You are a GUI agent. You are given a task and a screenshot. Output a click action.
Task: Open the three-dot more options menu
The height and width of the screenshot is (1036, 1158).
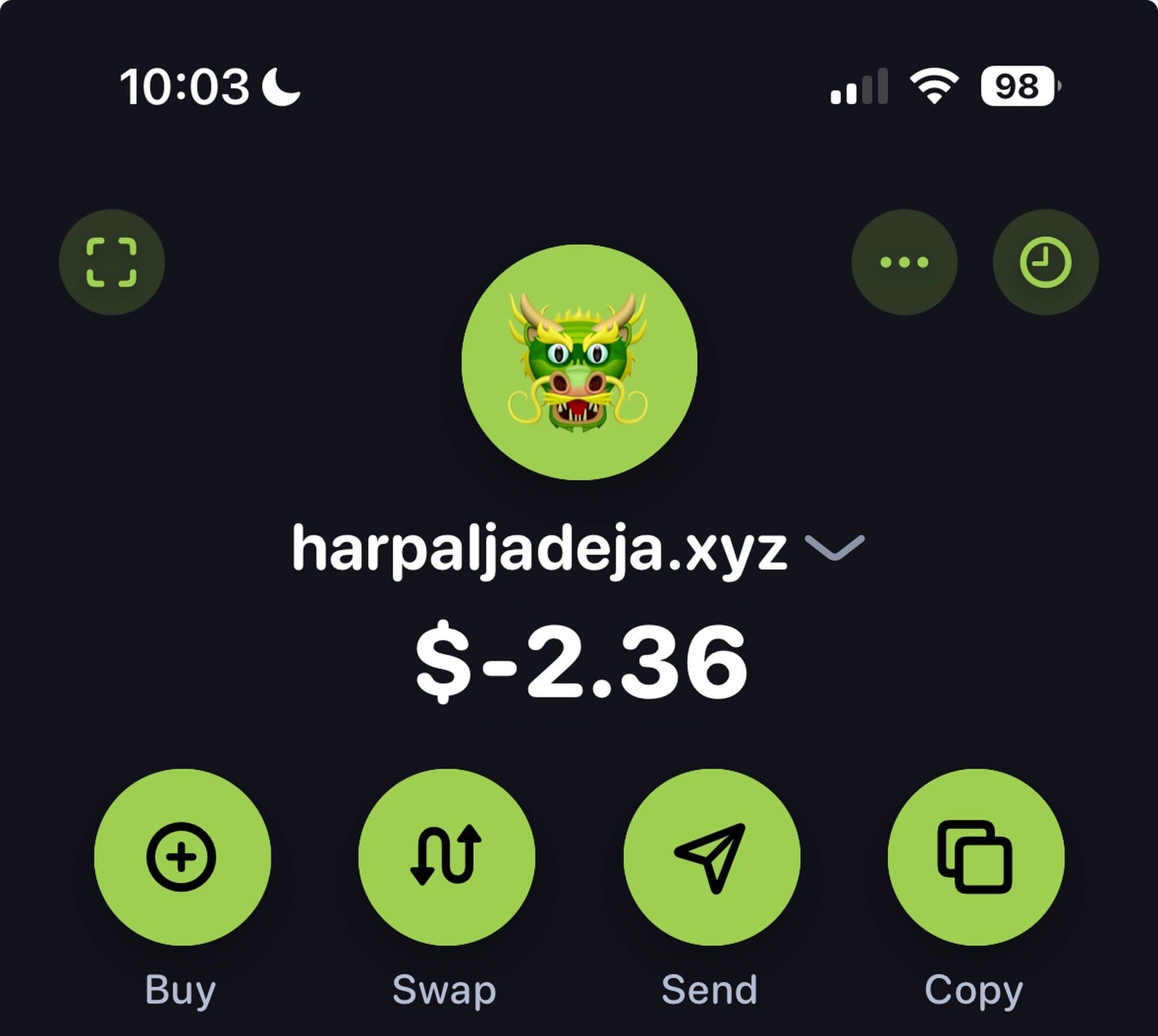click(x=904, y=262)
